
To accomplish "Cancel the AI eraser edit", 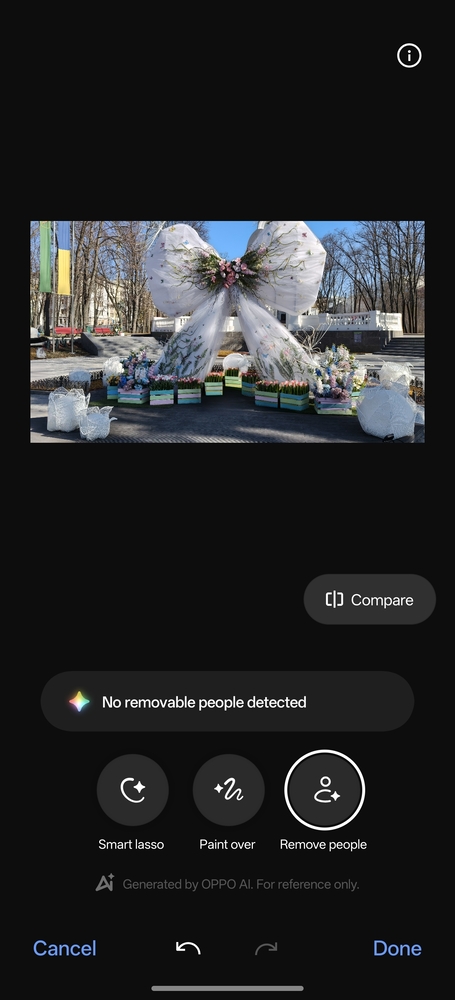I will (x=64, y=948).
